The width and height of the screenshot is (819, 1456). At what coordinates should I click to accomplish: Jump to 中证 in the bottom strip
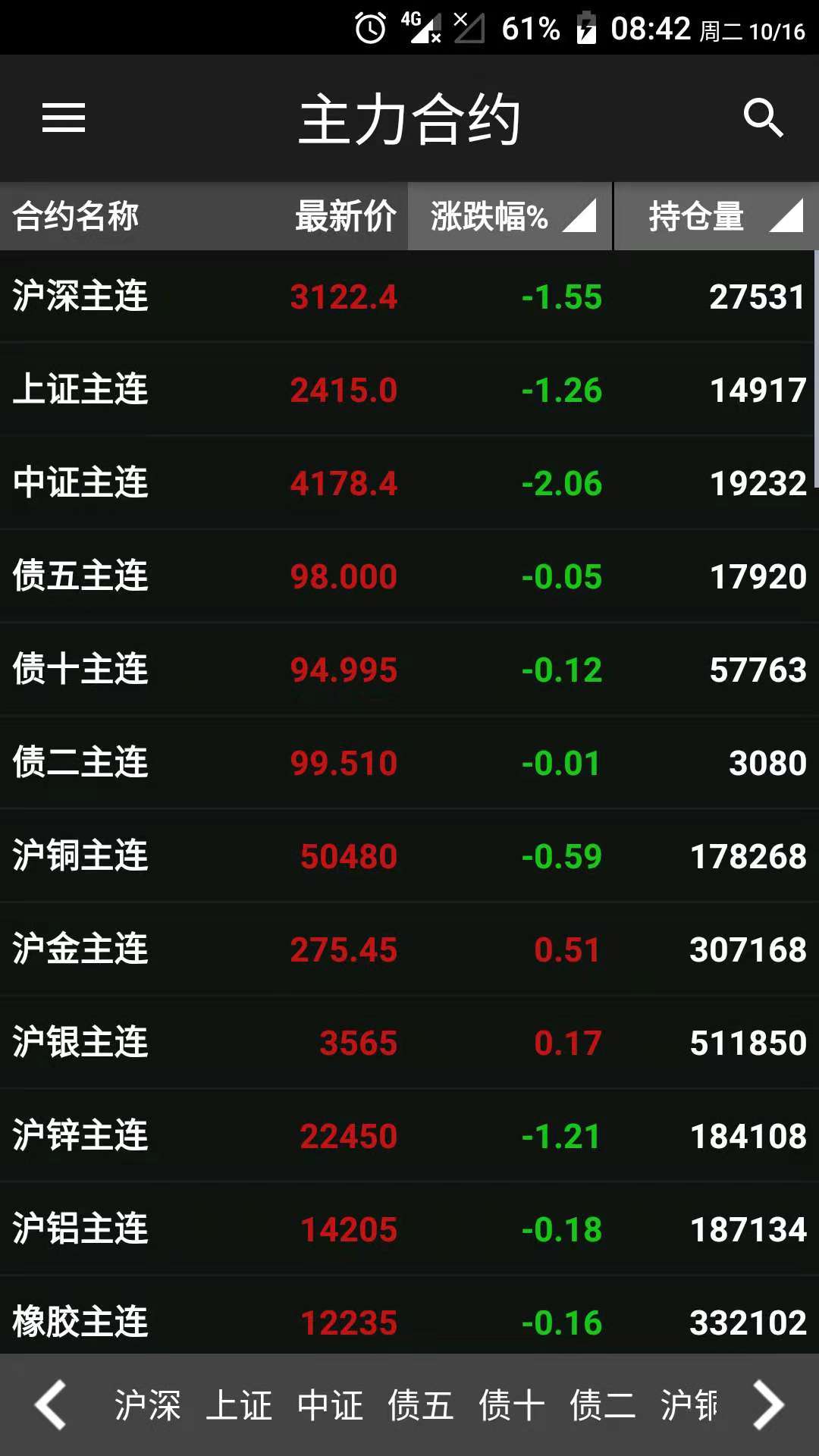[x=330, y=1405]
